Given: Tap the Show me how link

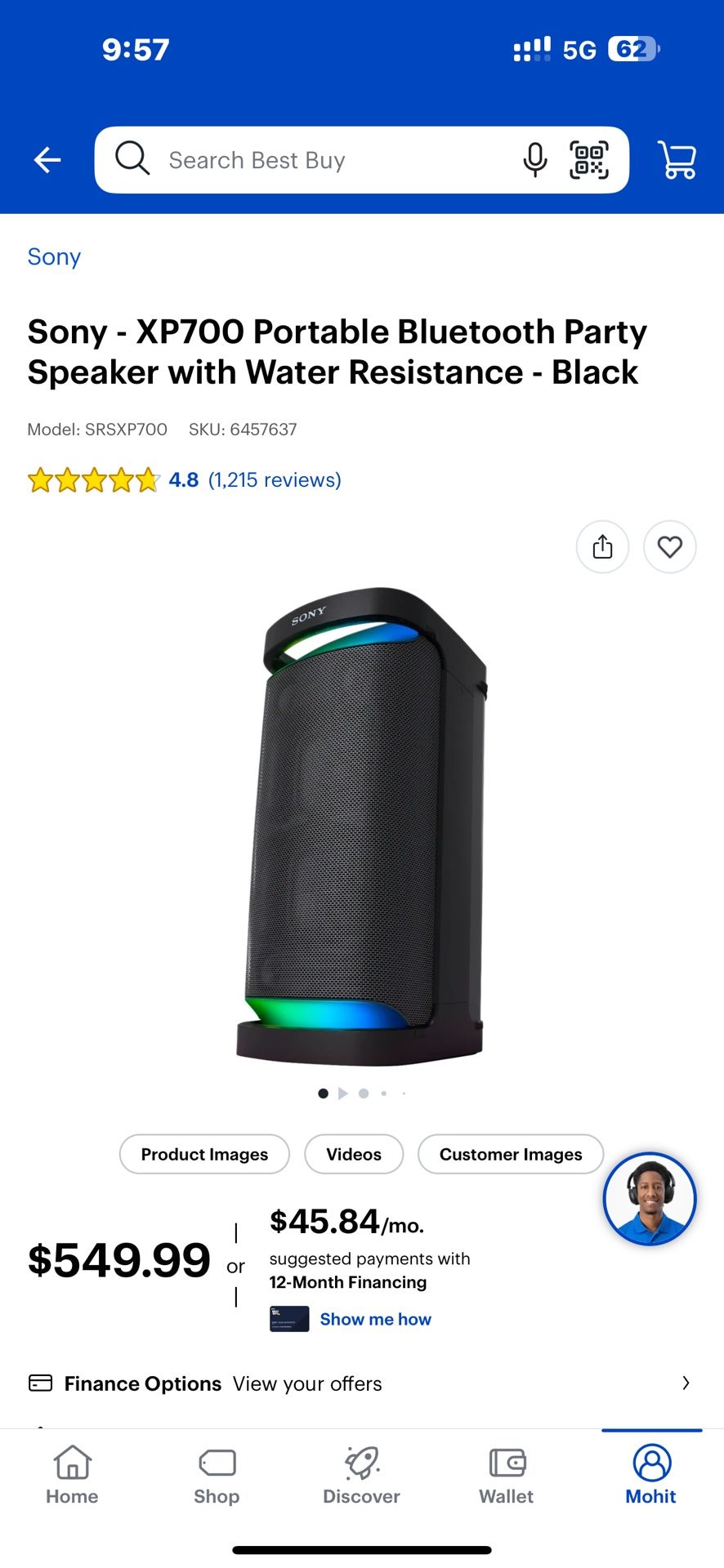Looking at the screenshot, I should 375,1319.
